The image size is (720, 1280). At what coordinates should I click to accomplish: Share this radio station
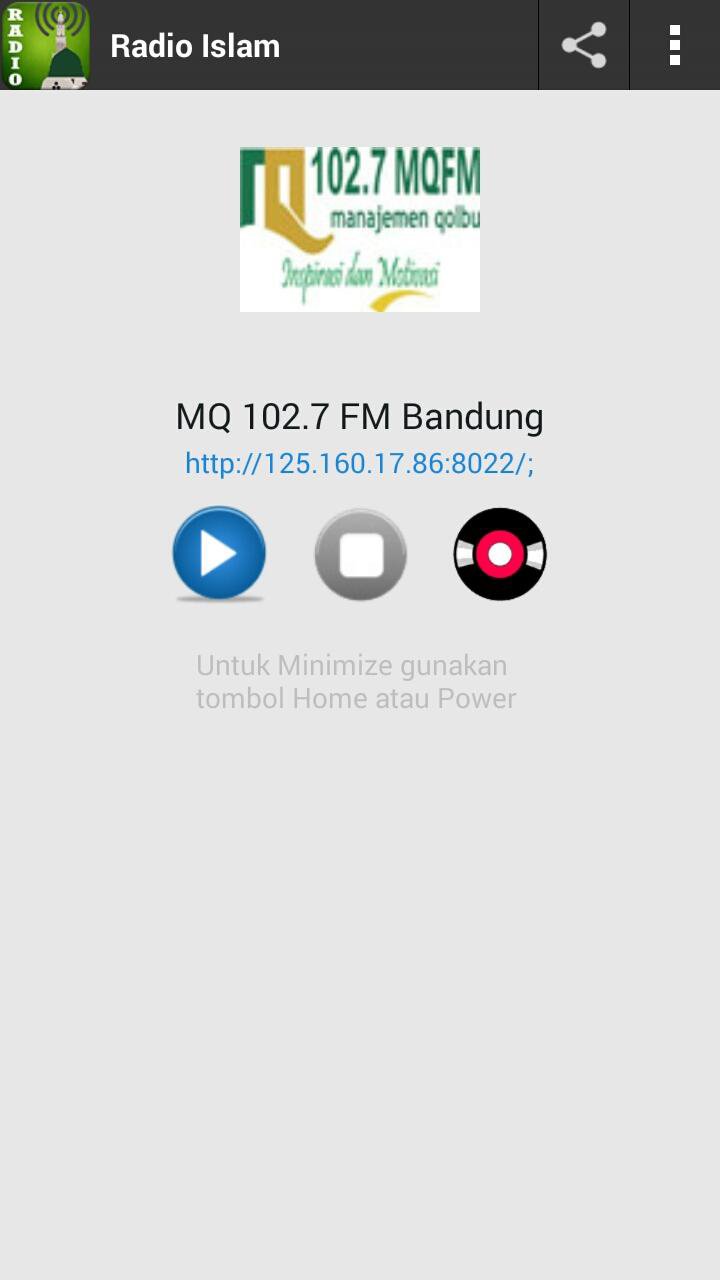pos(584,45)
